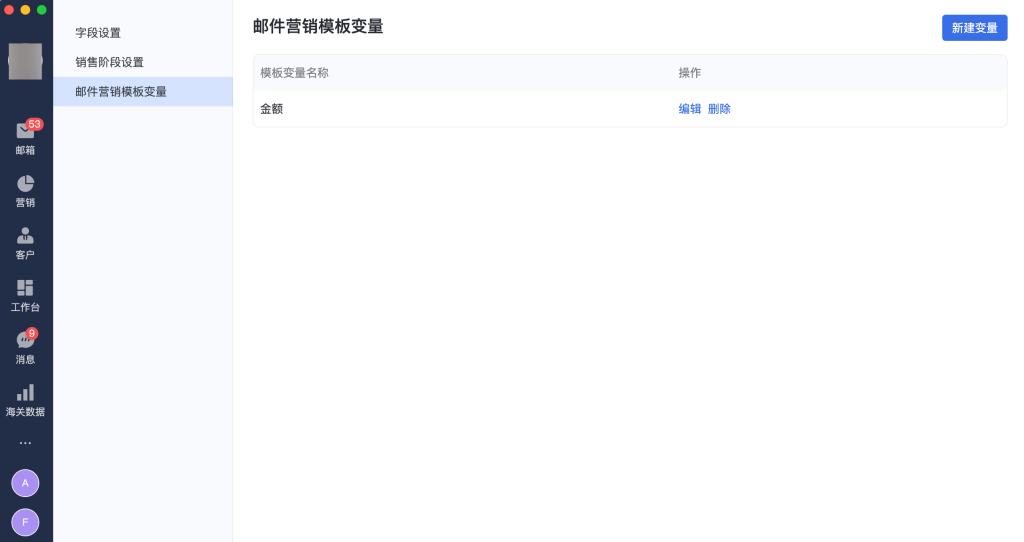Image resolution: width=1024 pixels, height=542 pixels.
Task: Open the 客户 customers section
Action: [25, 243]
